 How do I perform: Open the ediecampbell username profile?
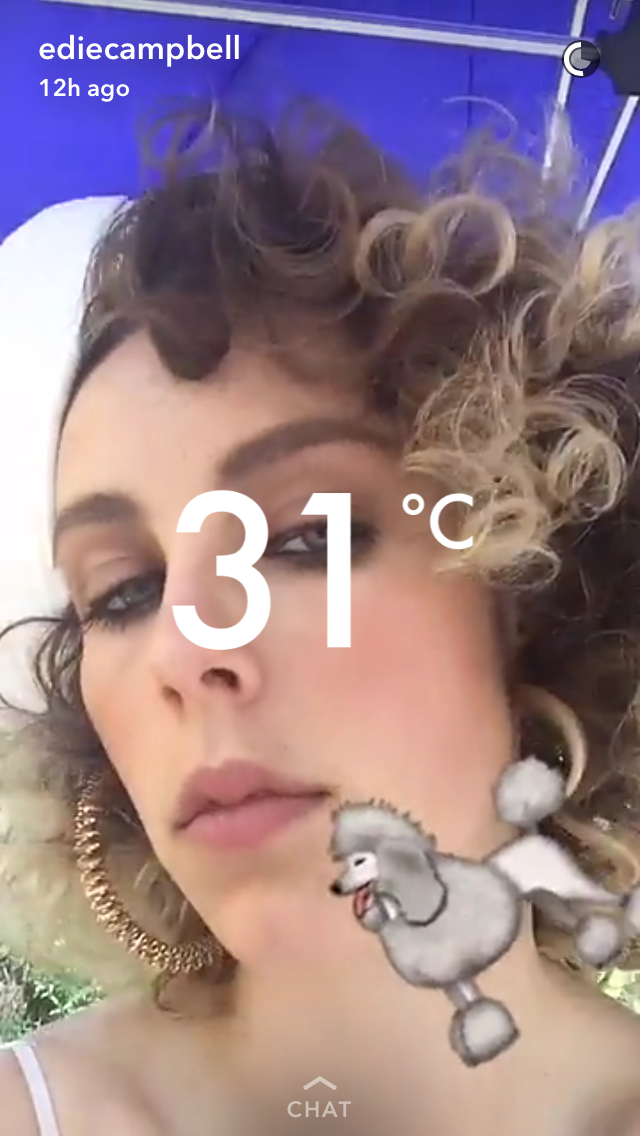coord(138,50)
